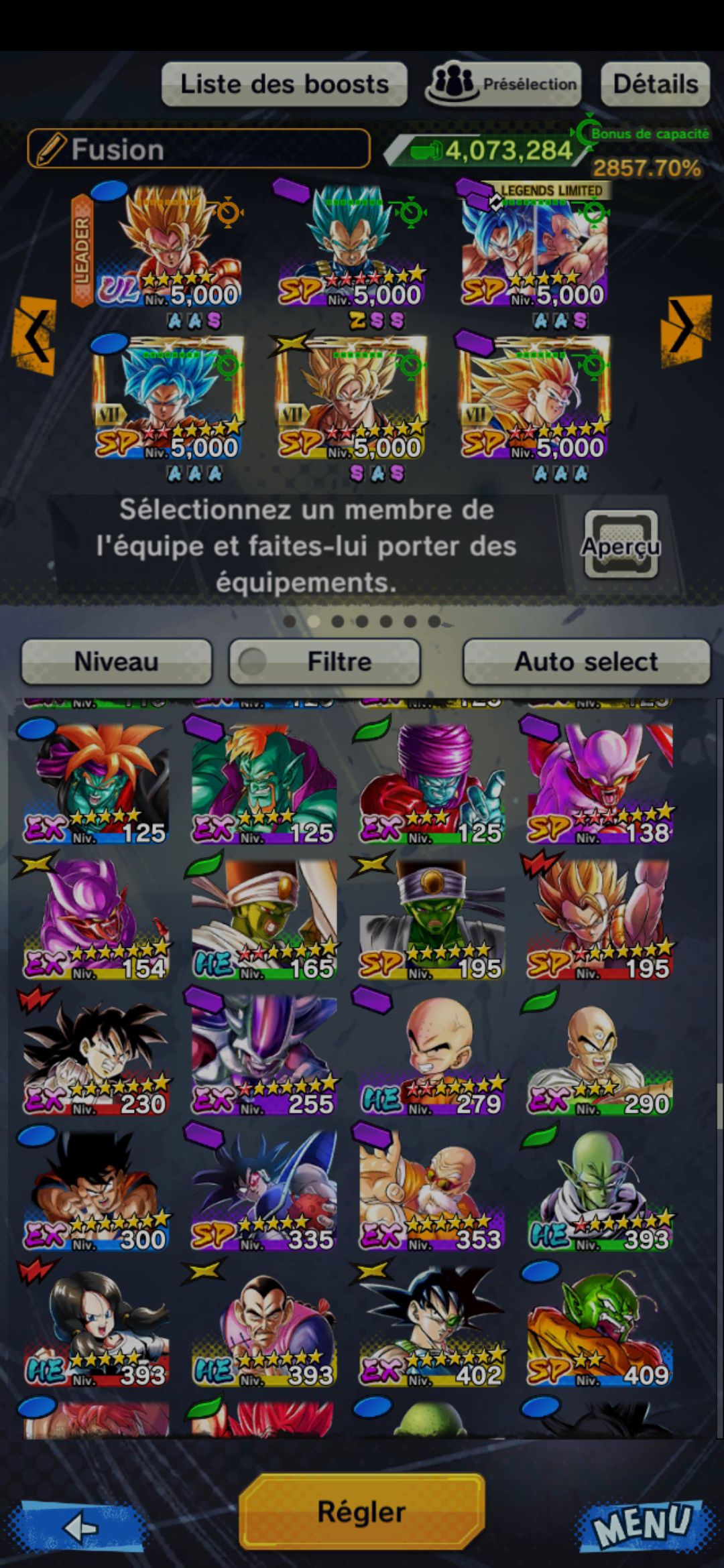Open the Filtre options

[x=325, y=662]
